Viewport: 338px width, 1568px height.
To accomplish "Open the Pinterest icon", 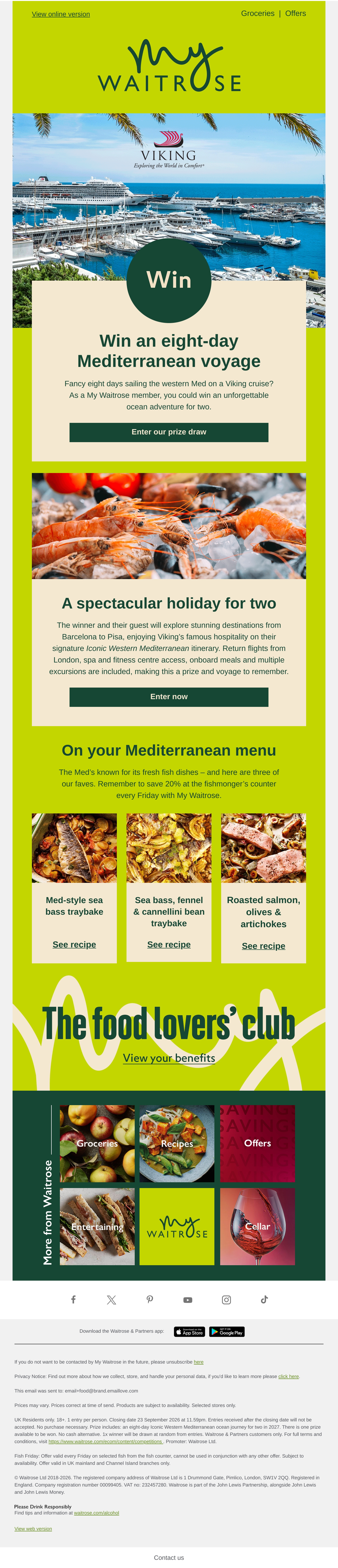I will click(149, 1300).
